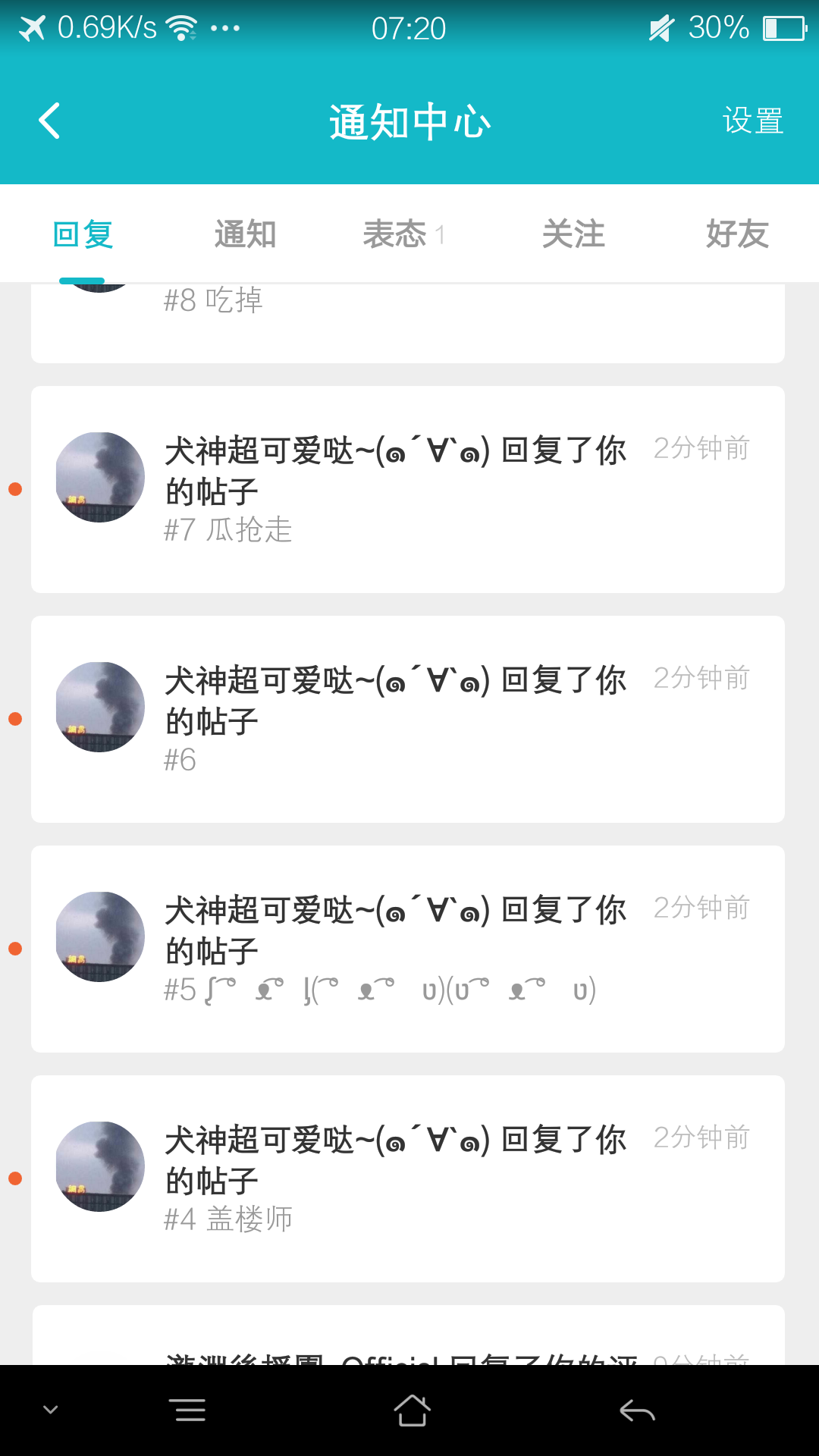Viewport: 819px width, 1456px height.
Task: Tap the system back button
Action: pyautogui.click(x=637, y=1410)
